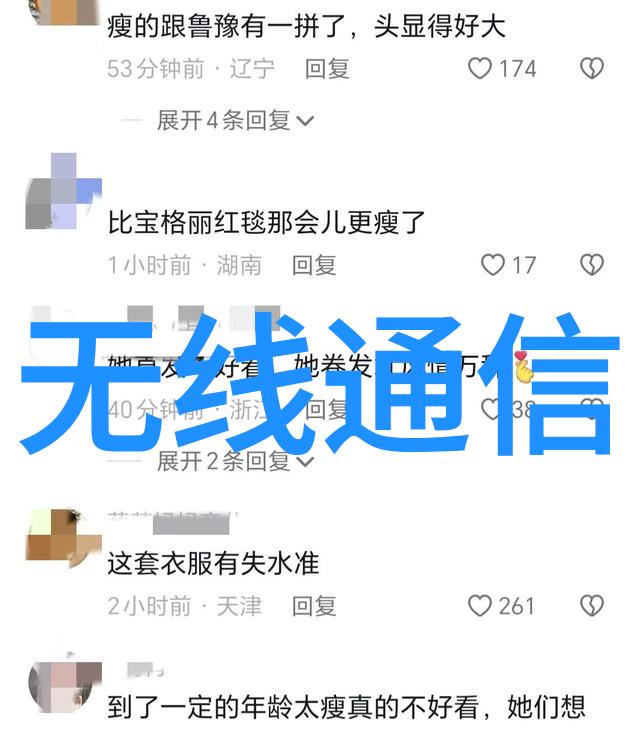This screenshot has height=732, width=640.
Task: Reply to the 湖南 comment
Action: (314, 265)
